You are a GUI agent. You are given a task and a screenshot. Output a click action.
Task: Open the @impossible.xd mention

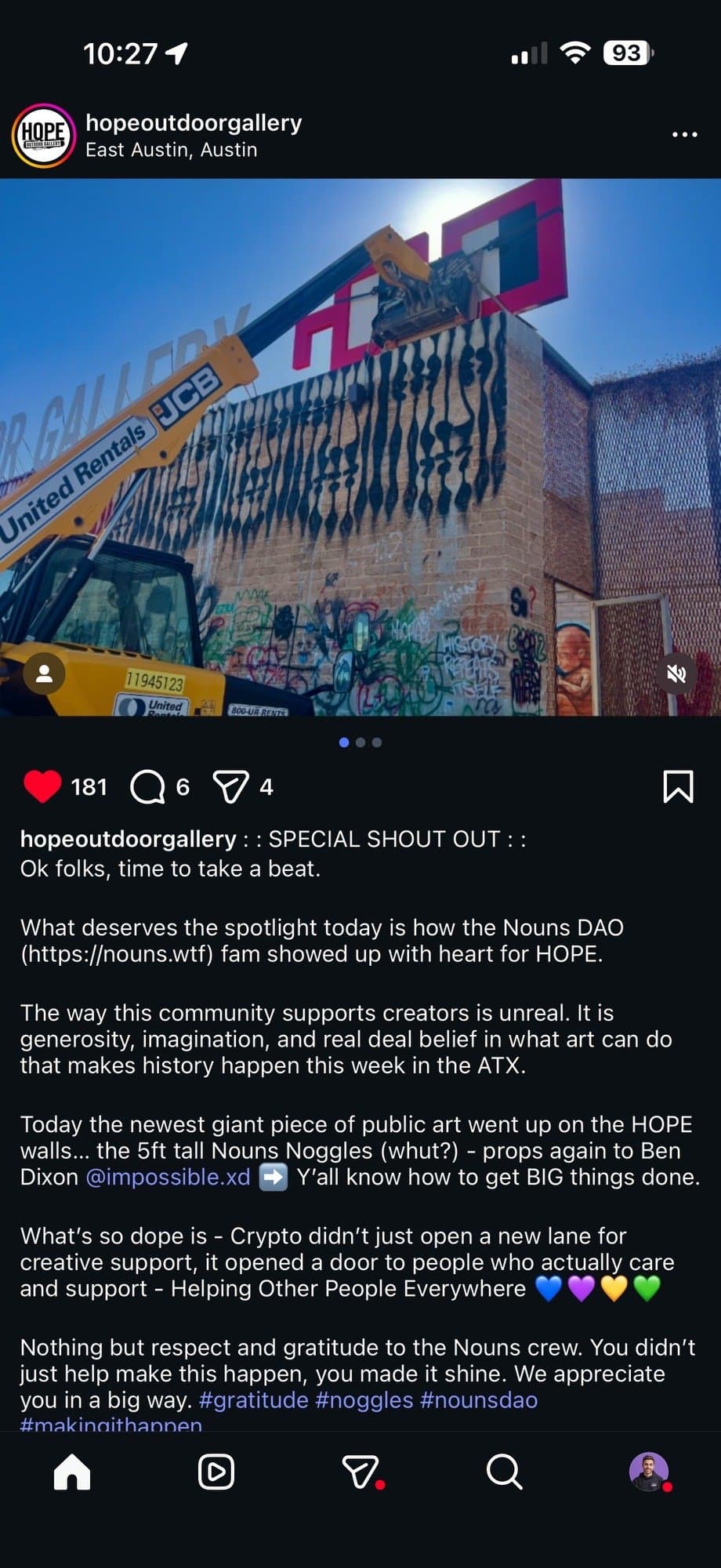point(168,1177)
